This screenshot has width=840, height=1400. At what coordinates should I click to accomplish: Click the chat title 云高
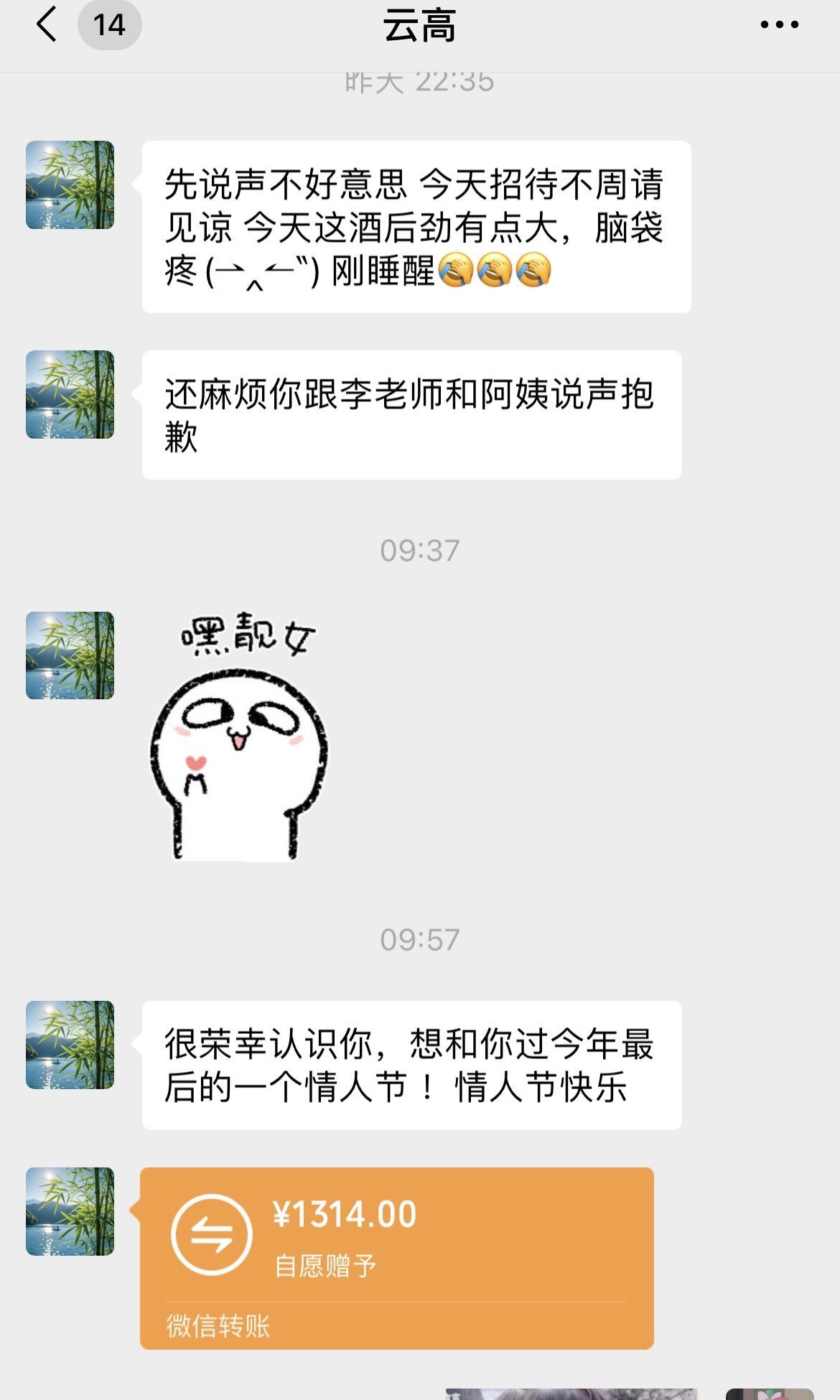tap(419, 26)
